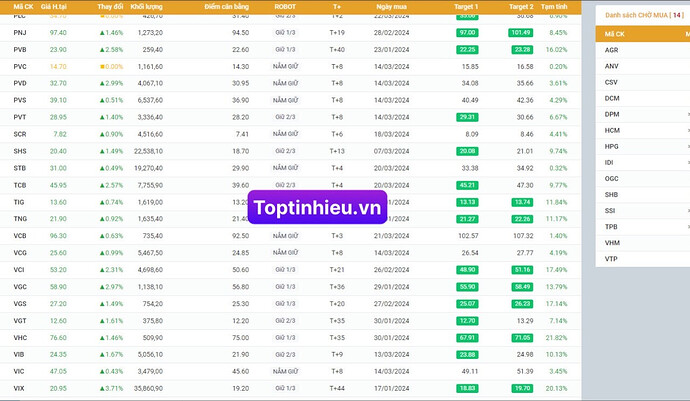Open the VIX stock row
Screen dimensions: 690x401
coord(19,387)
